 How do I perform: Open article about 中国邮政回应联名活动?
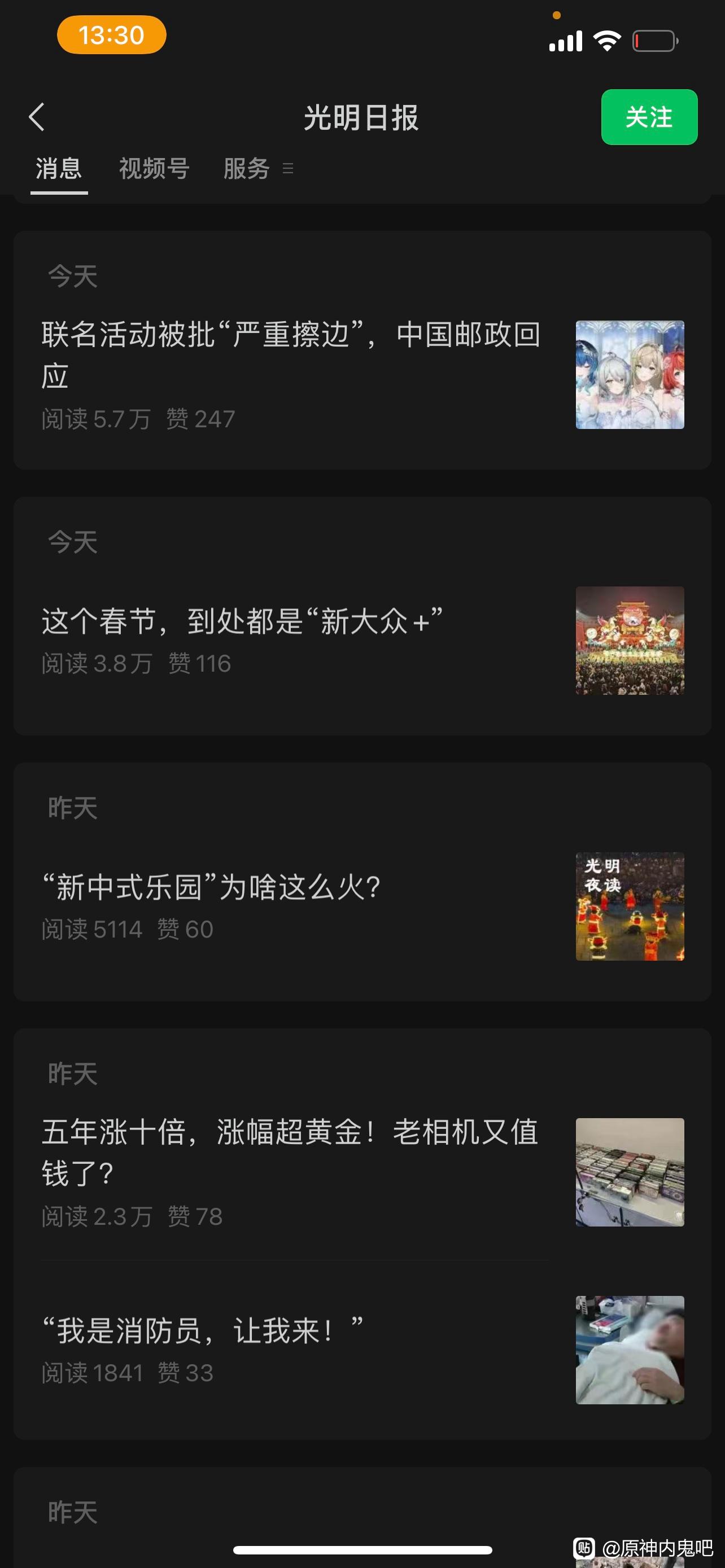point(291,355)
